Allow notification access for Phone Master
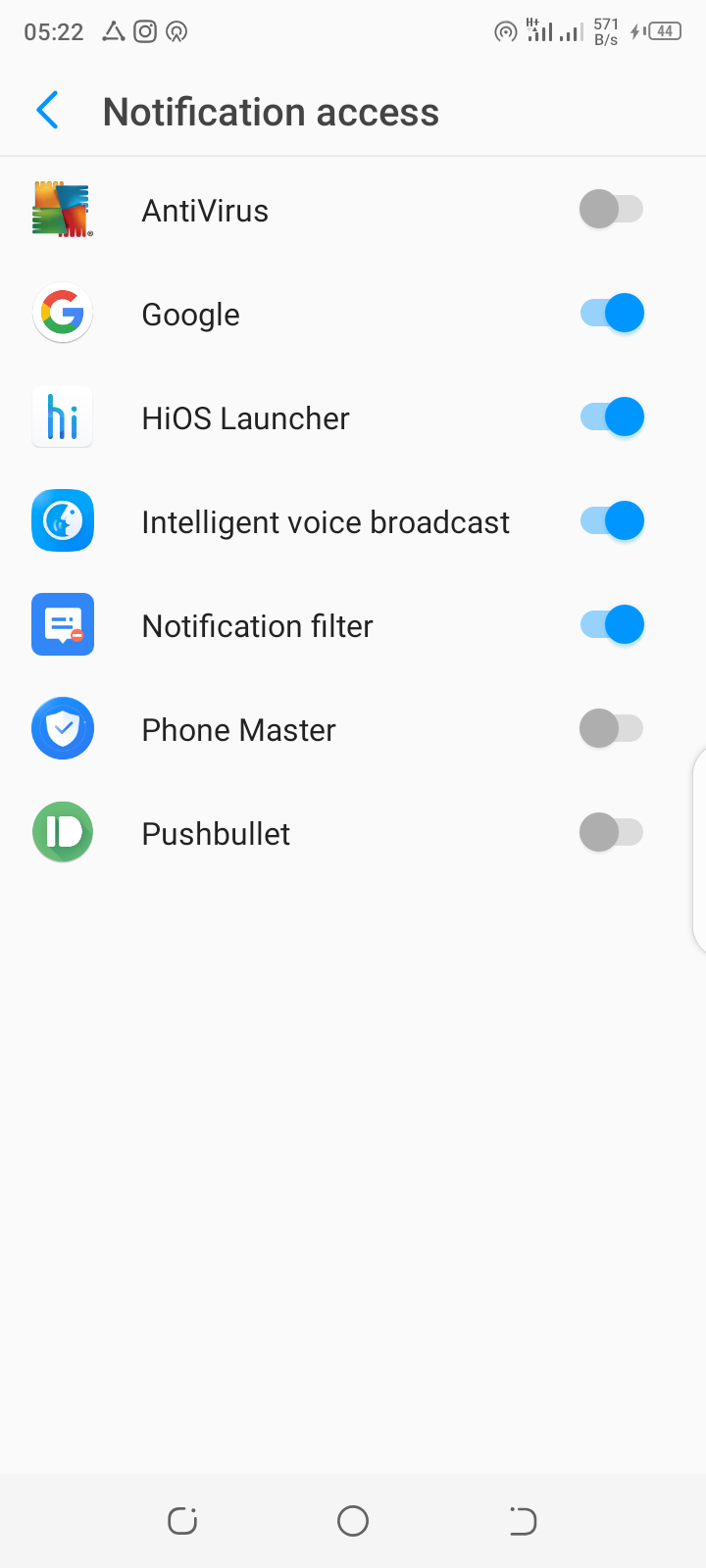The height and width of the screenshot is (1568, 706). 611,728
